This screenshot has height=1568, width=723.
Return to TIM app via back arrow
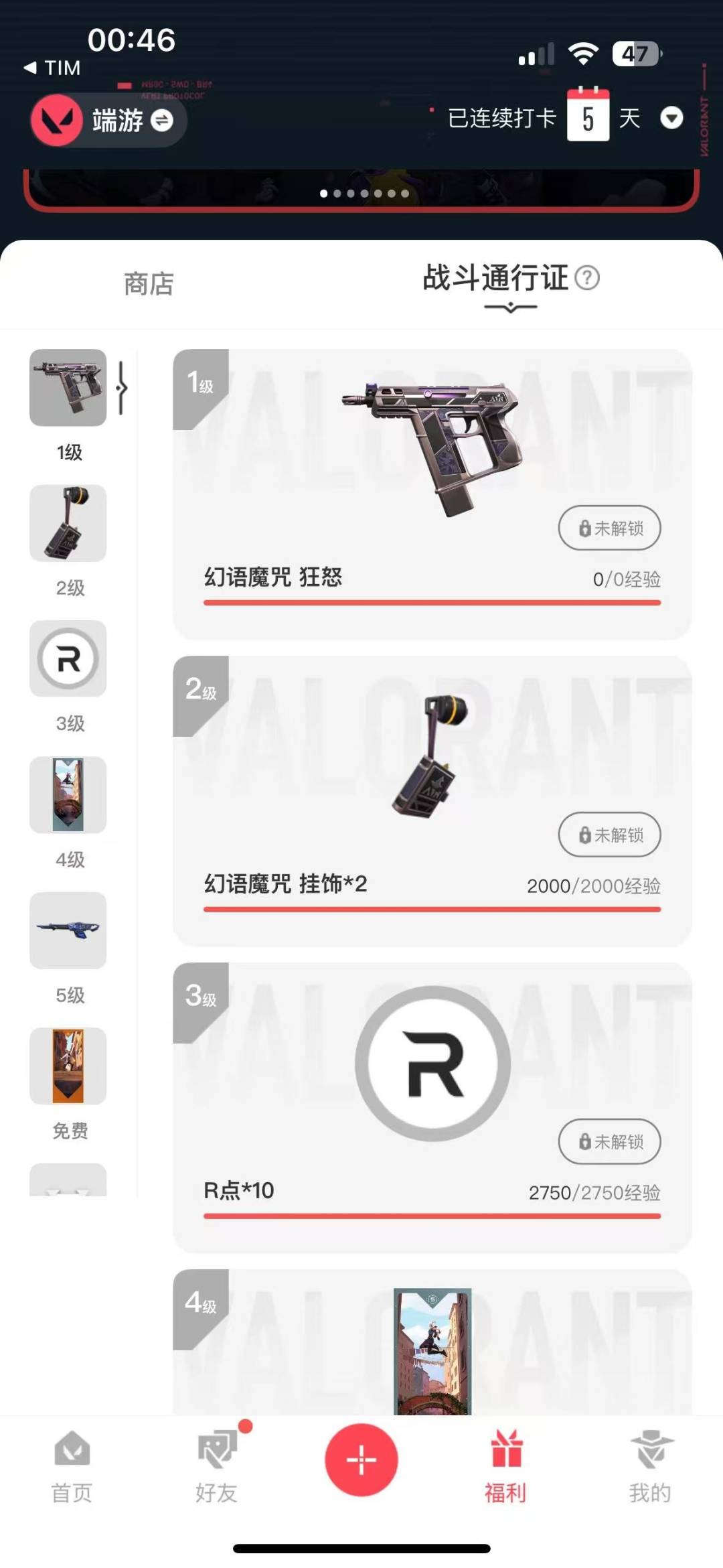click(x=52, y=68)
